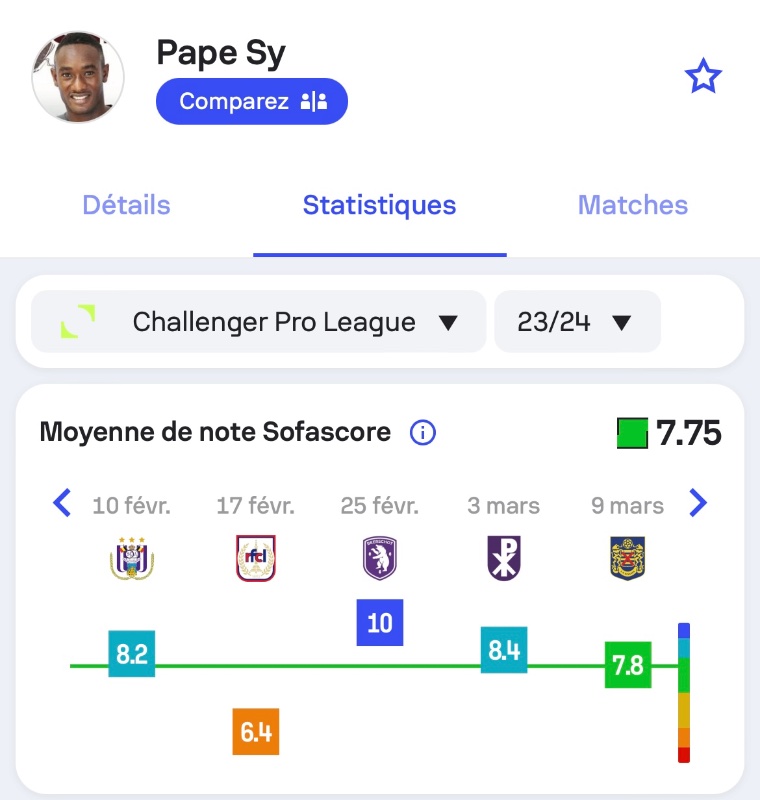Tap the Comparez button
This screenshot has width=760, height=800.
pyautogui.click(x=252, y=101)
